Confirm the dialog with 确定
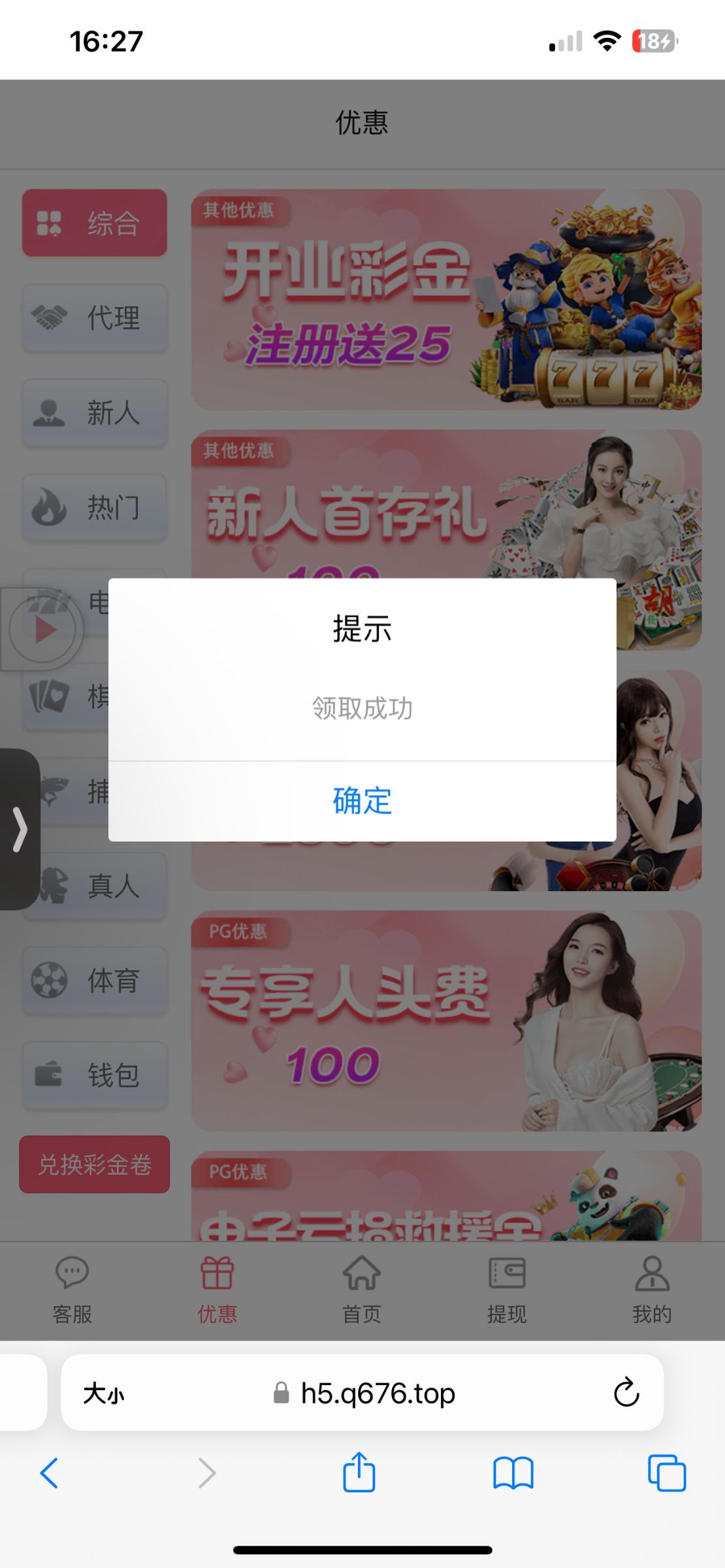 pos(362,801)
